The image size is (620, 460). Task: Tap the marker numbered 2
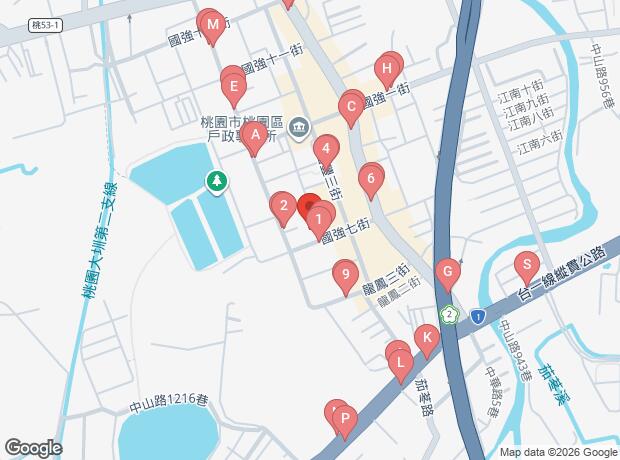283,208
